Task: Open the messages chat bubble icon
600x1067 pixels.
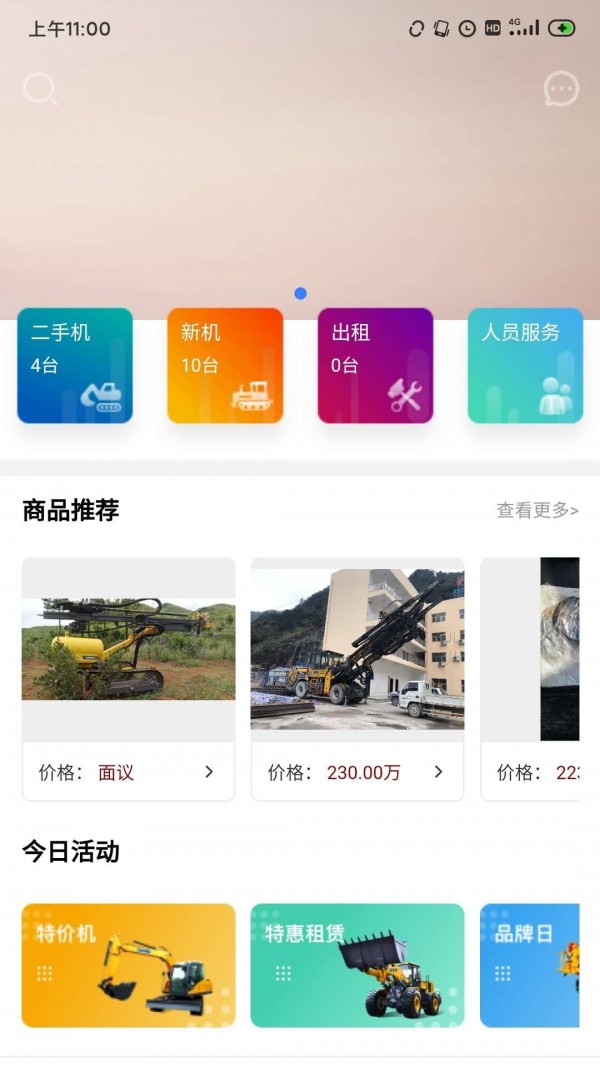Action: tap(561, 90)
